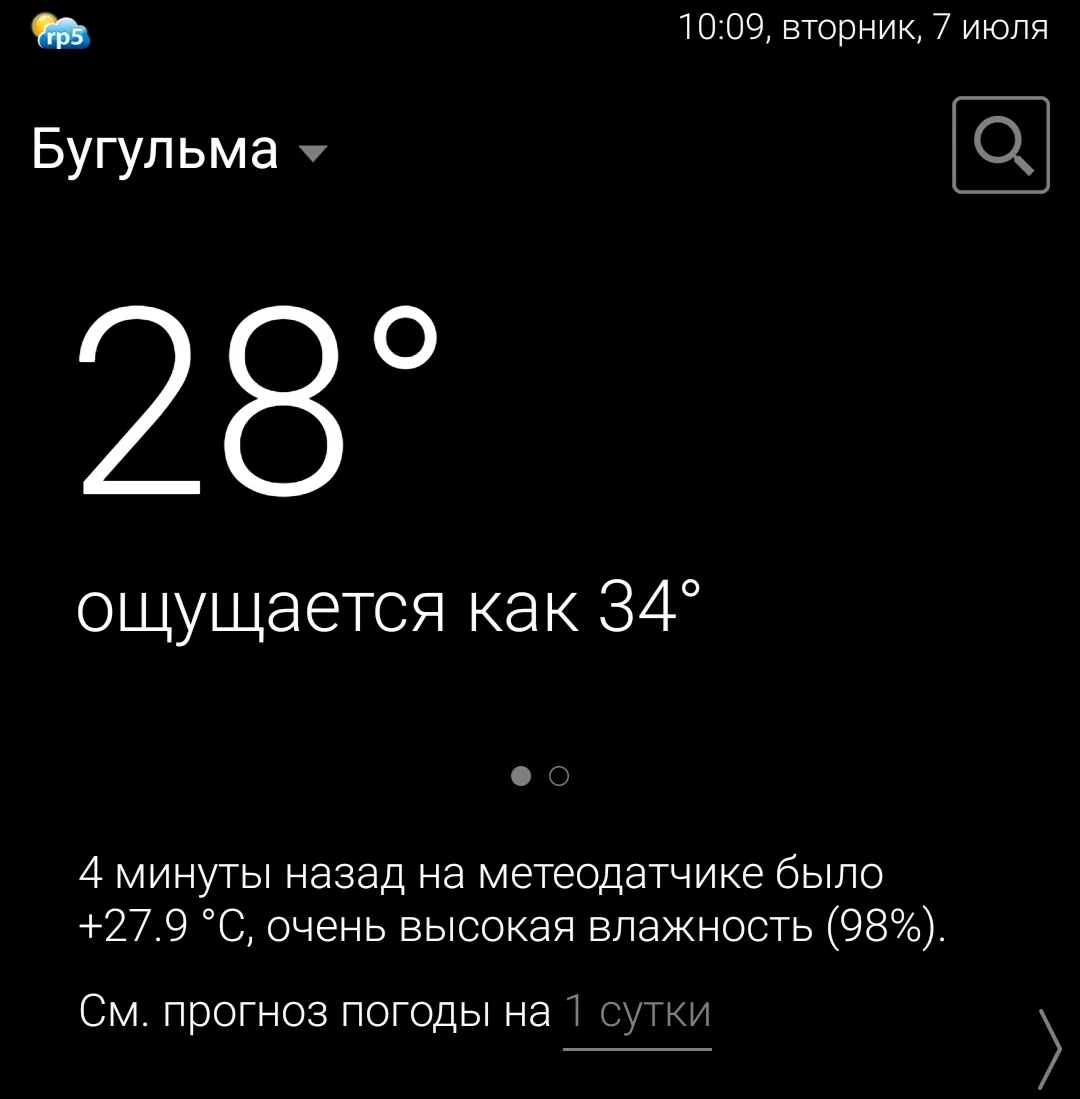The image size is (1080, 1099).
Task: Expand the city dropdown arrow
Action: (312, 152)
